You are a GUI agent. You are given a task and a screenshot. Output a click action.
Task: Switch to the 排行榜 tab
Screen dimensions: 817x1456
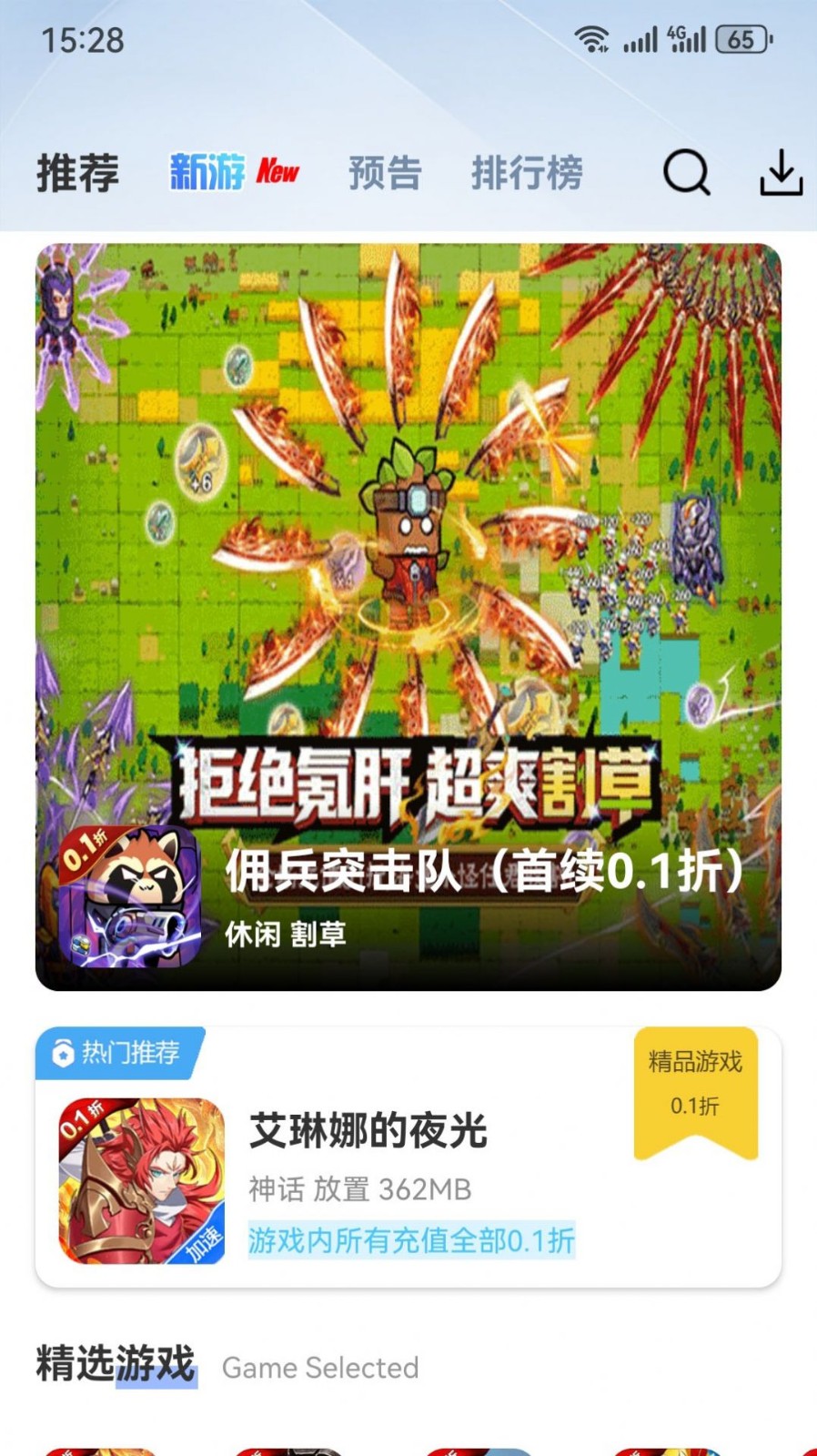point(527,172)
